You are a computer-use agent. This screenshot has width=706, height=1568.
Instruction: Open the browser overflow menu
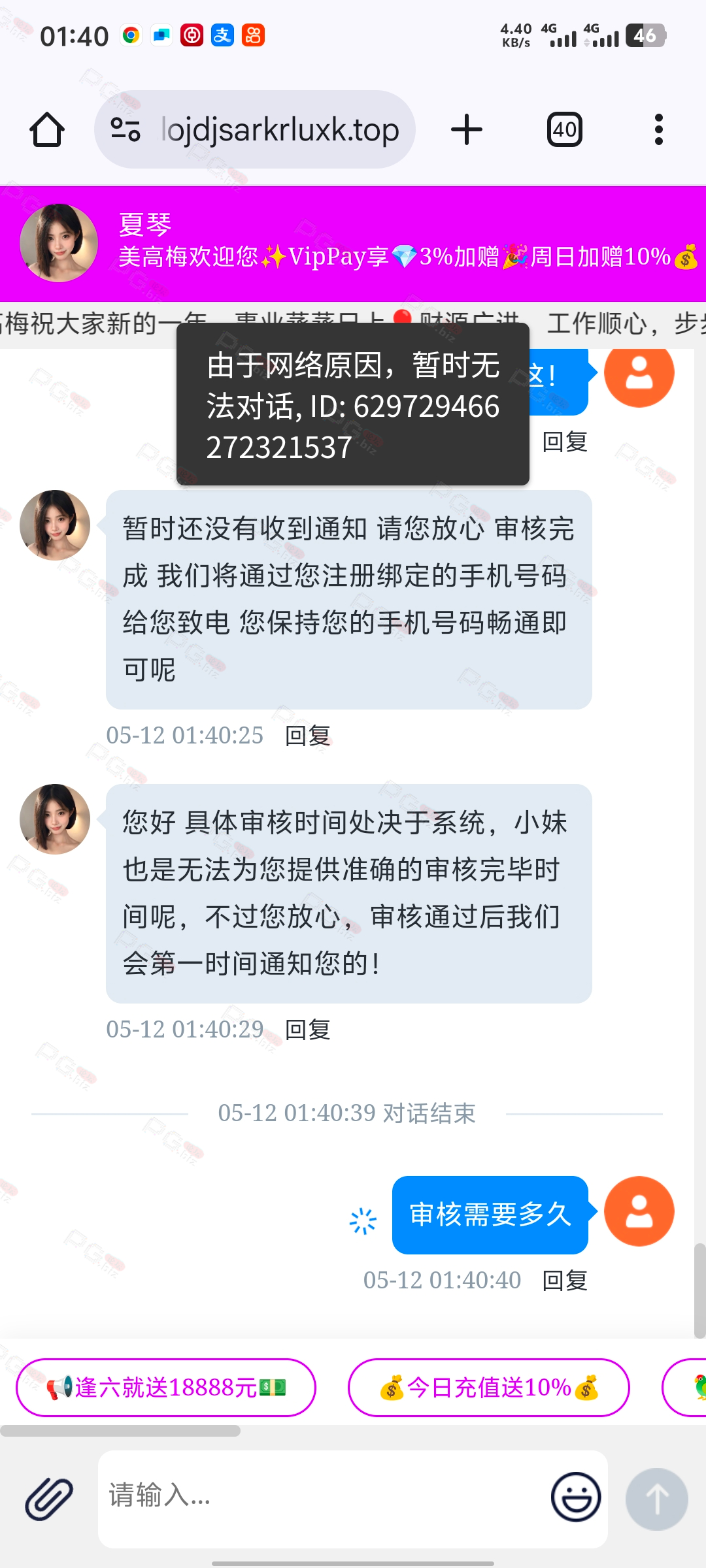pyautogui.click(x=659, y=129)
